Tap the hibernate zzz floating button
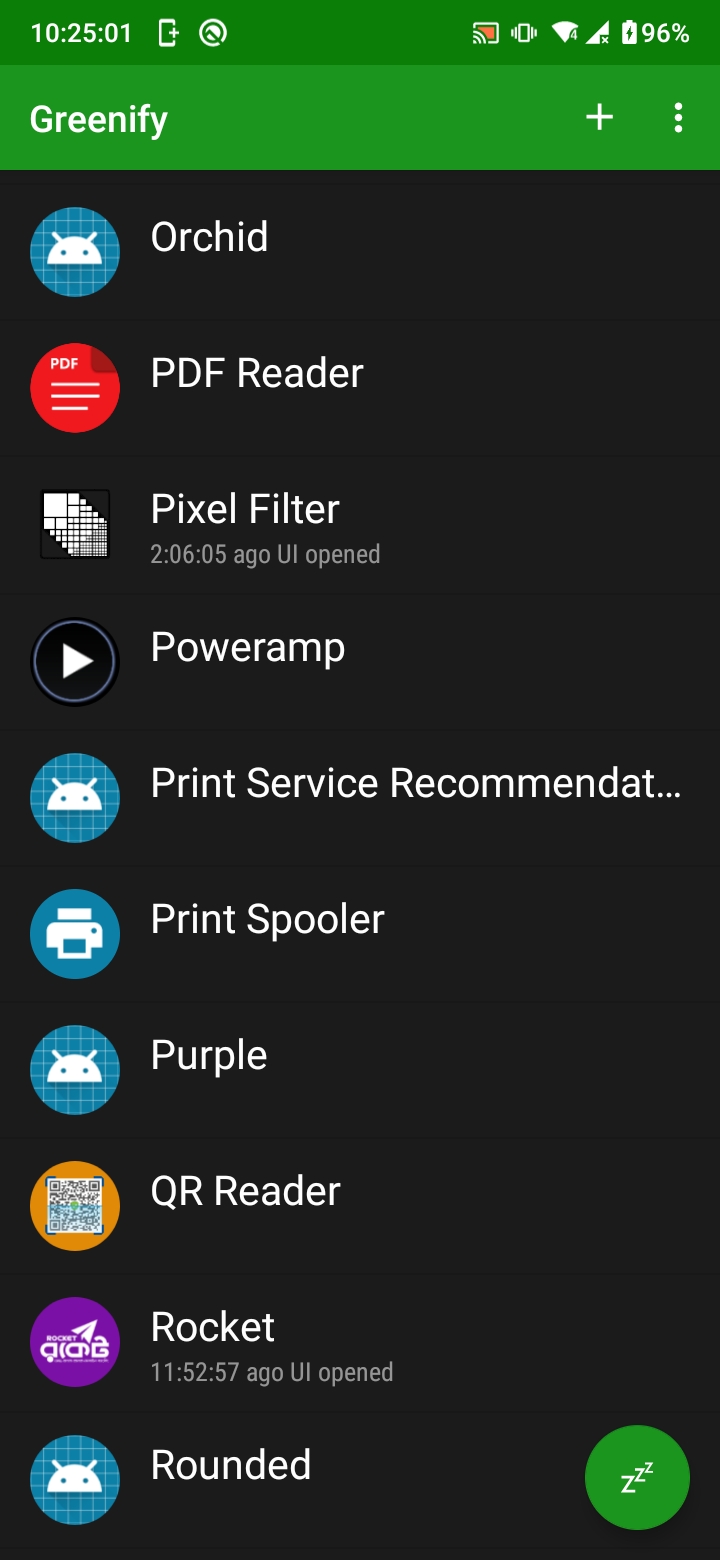This screenshot has width=720, height=1560. [x=637, y=1477]
